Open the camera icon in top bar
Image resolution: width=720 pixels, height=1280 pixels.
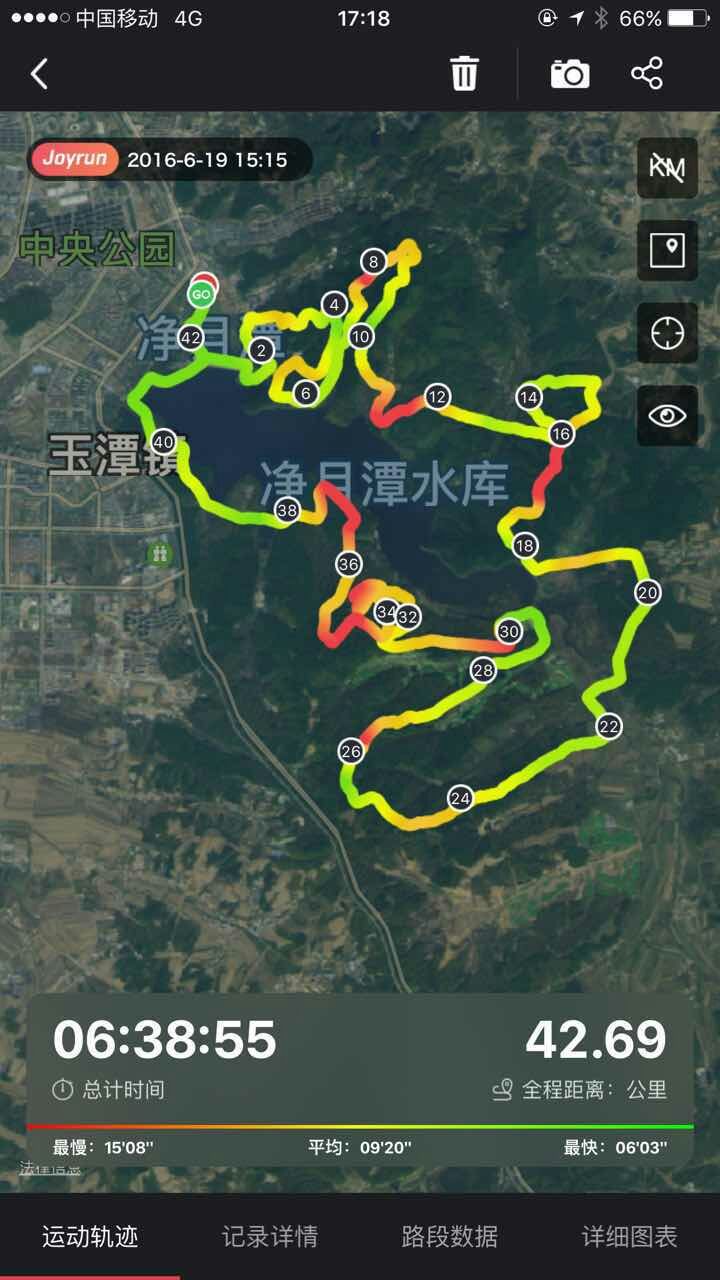pos(570,74)
